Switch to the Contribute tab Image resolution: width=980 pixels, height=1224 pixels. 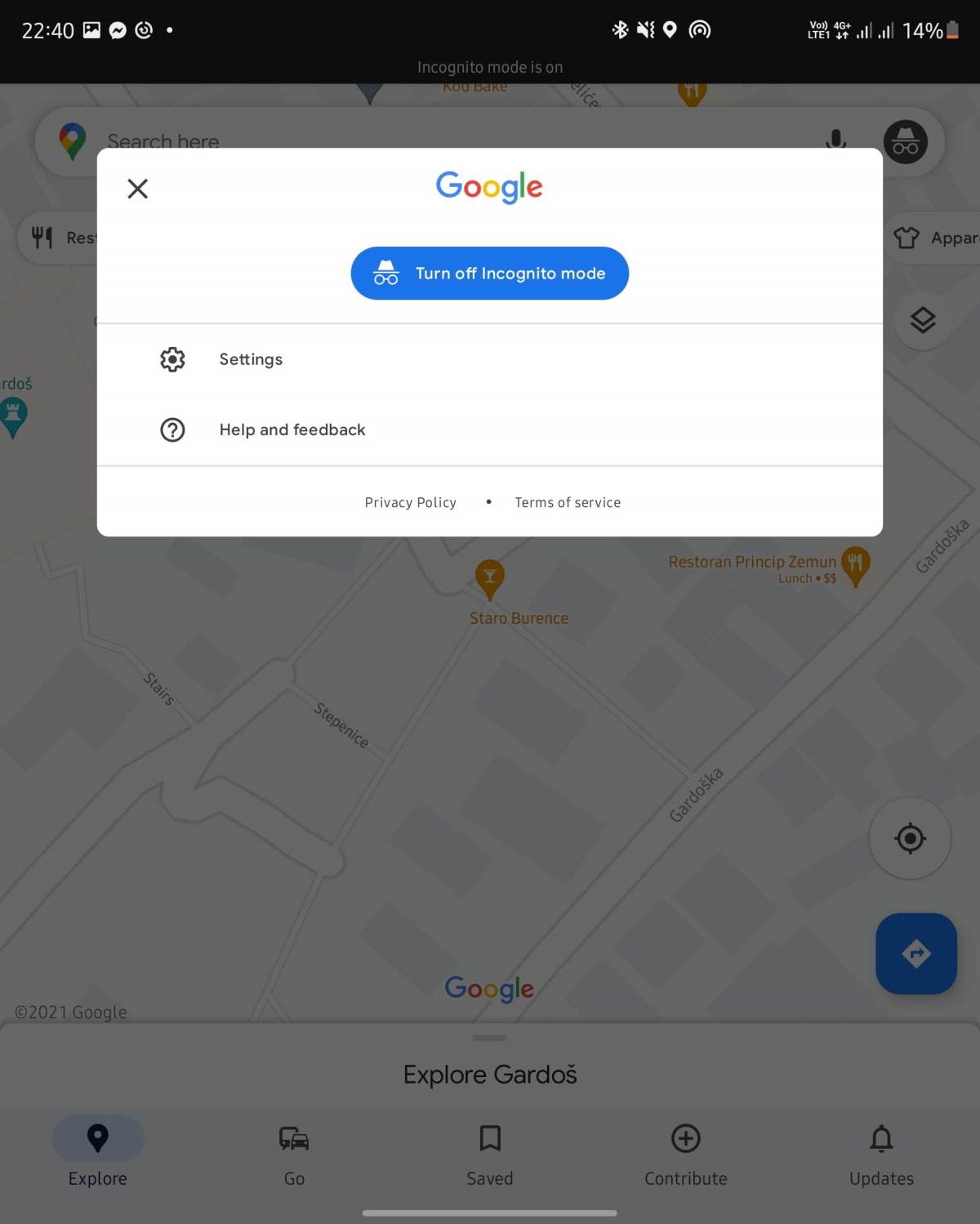coord(686,1153)
